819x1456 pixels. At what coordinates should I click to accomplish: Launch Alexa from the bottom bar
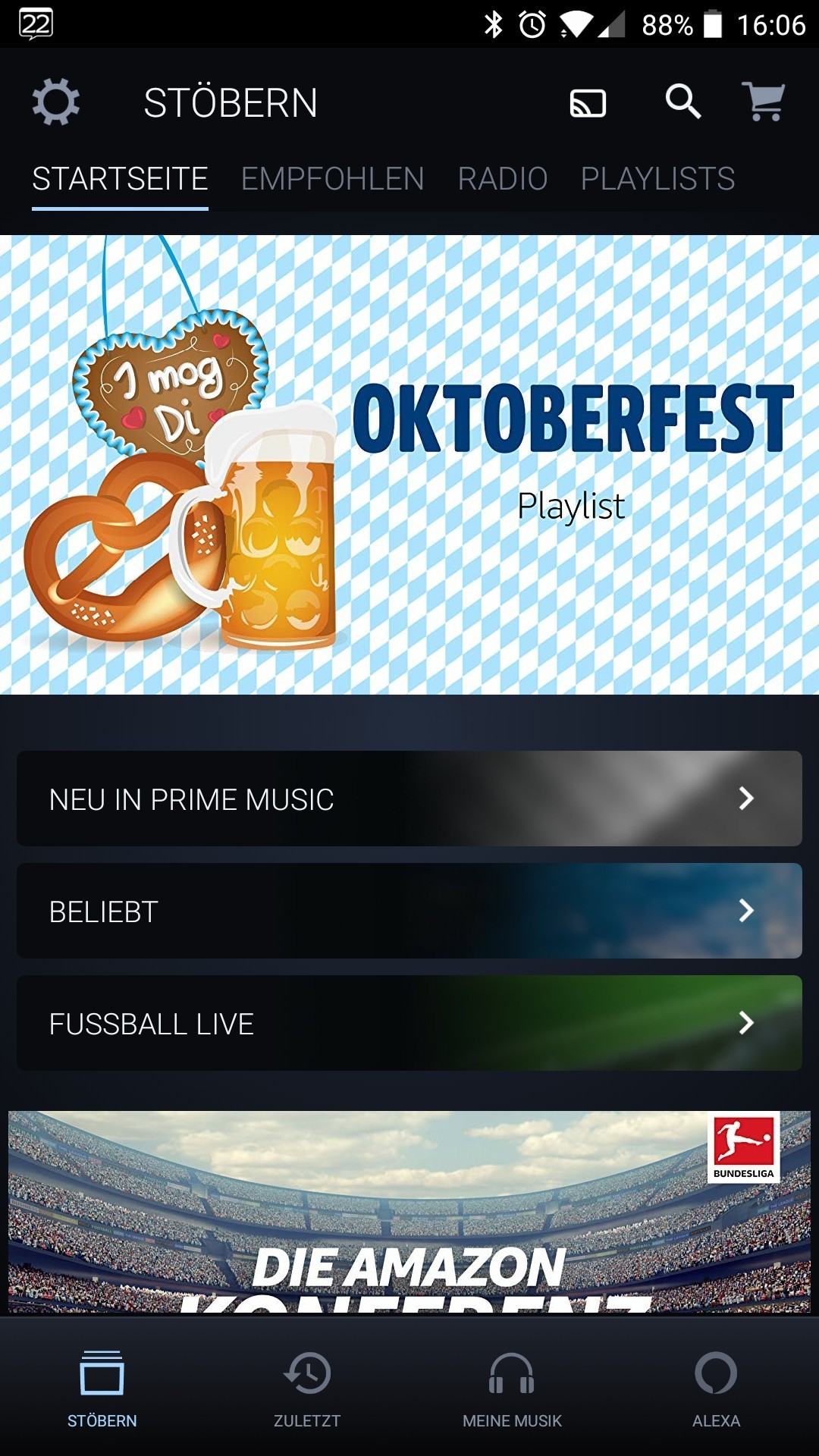pyautogui.click(x=716, y=1388)
